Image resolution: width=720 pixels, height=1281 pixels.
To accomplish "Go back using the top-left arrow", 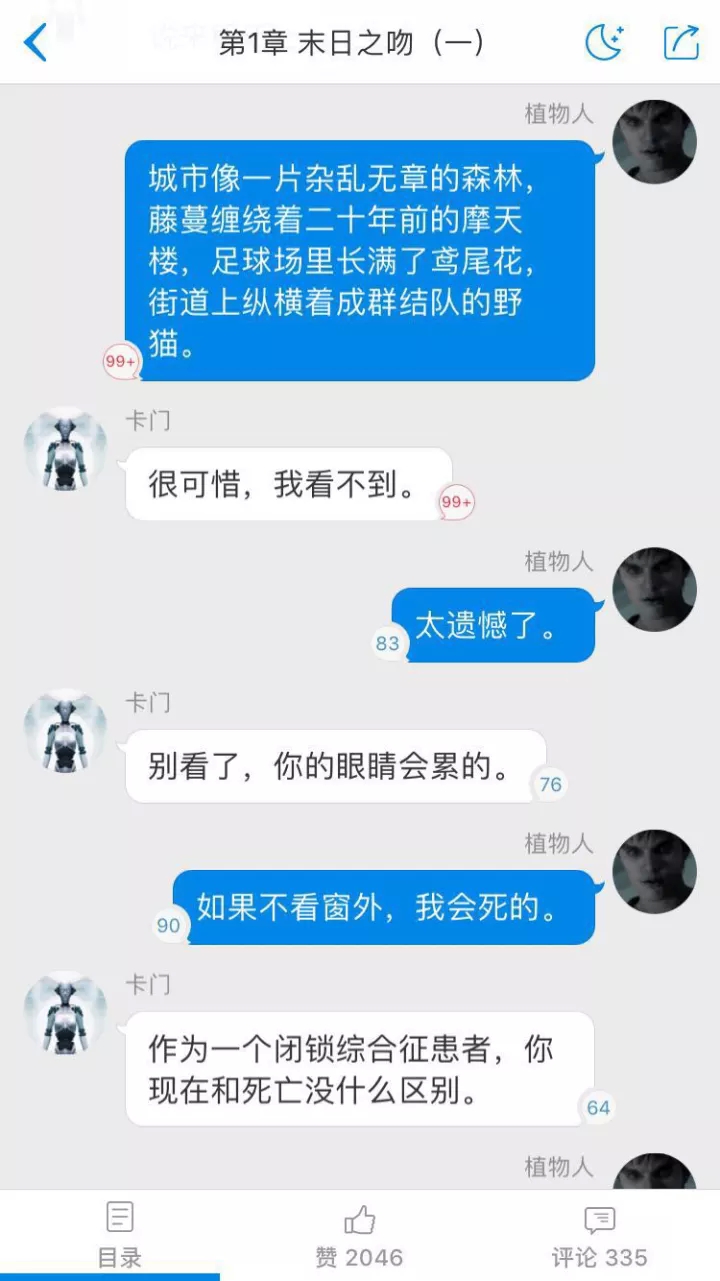I will pyautogui.click(x=36, y=42).
